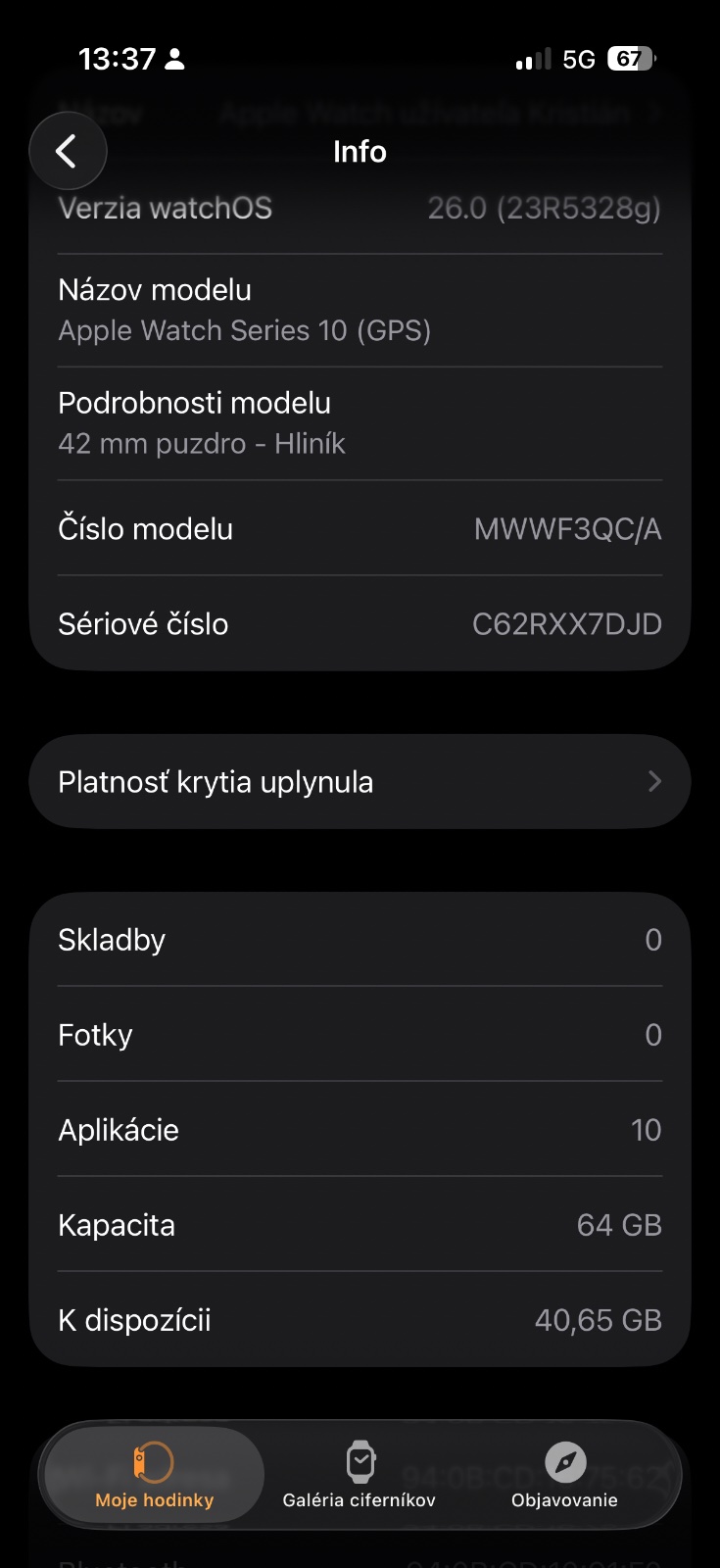The image size is (720, 1568).
Task: Open the Galéria ciferníkov tab
Action: click(x=360, y=1475)
